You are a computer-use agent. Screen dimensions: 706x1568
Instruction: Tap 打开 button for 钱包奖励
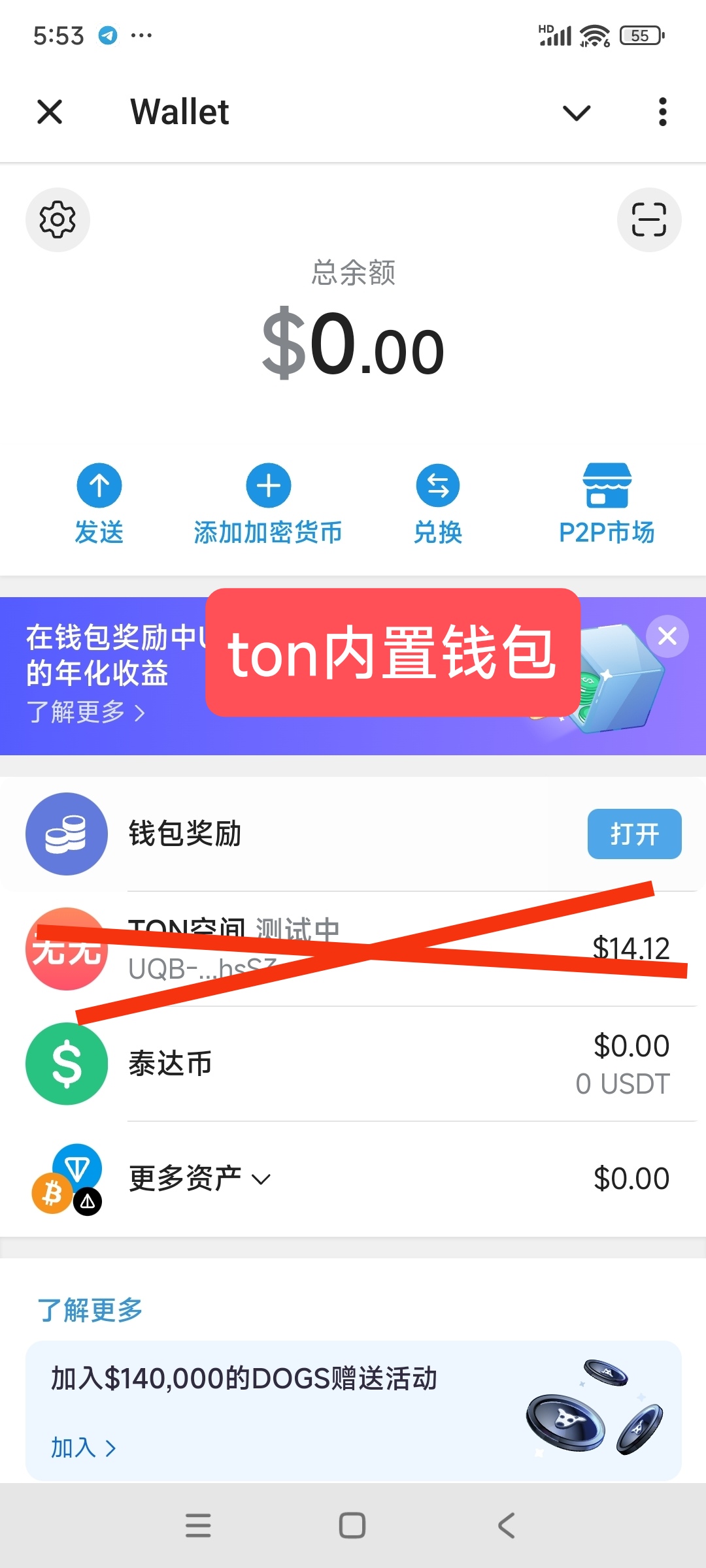click(x=634, y=834)
